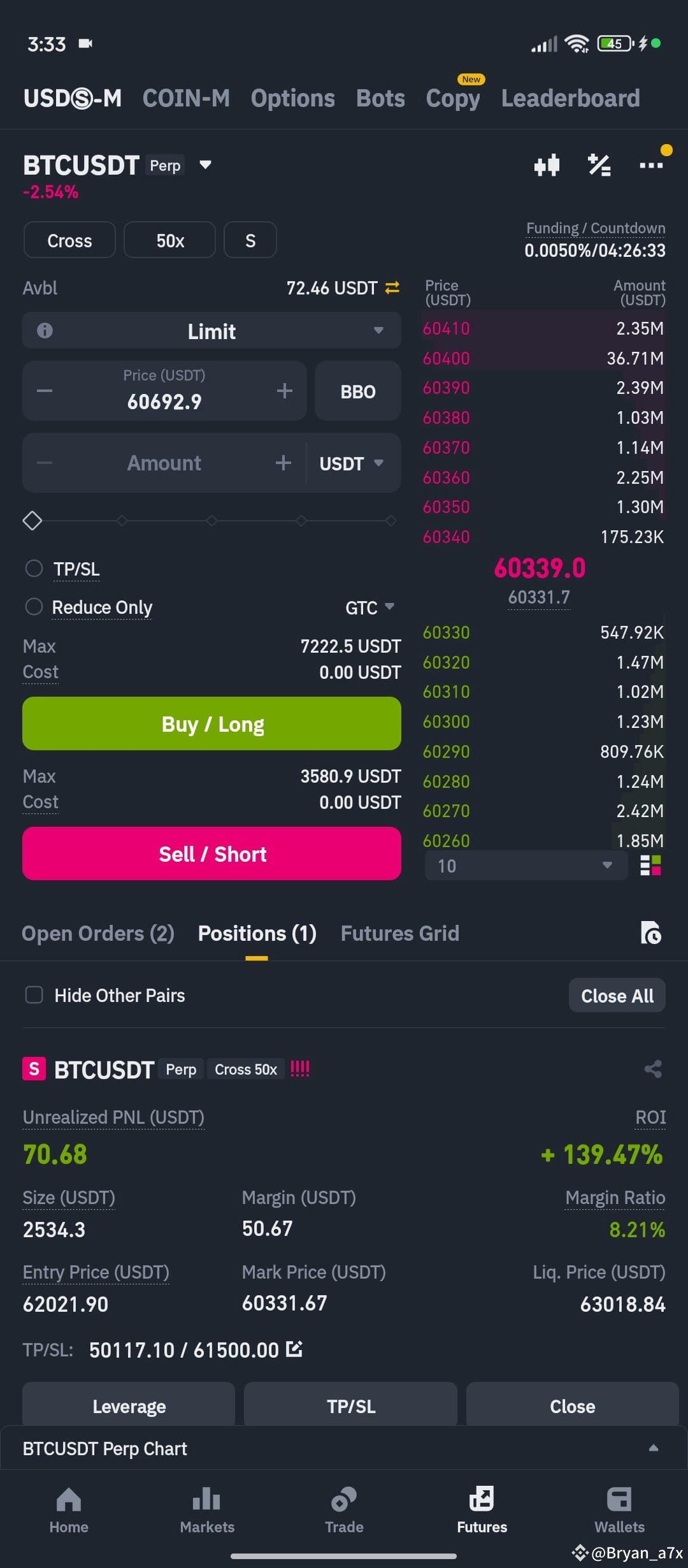The image size is (688, 1568).
Task: Expand the GTC time-in-force dropdown
Action: click(x=370, y=607)
